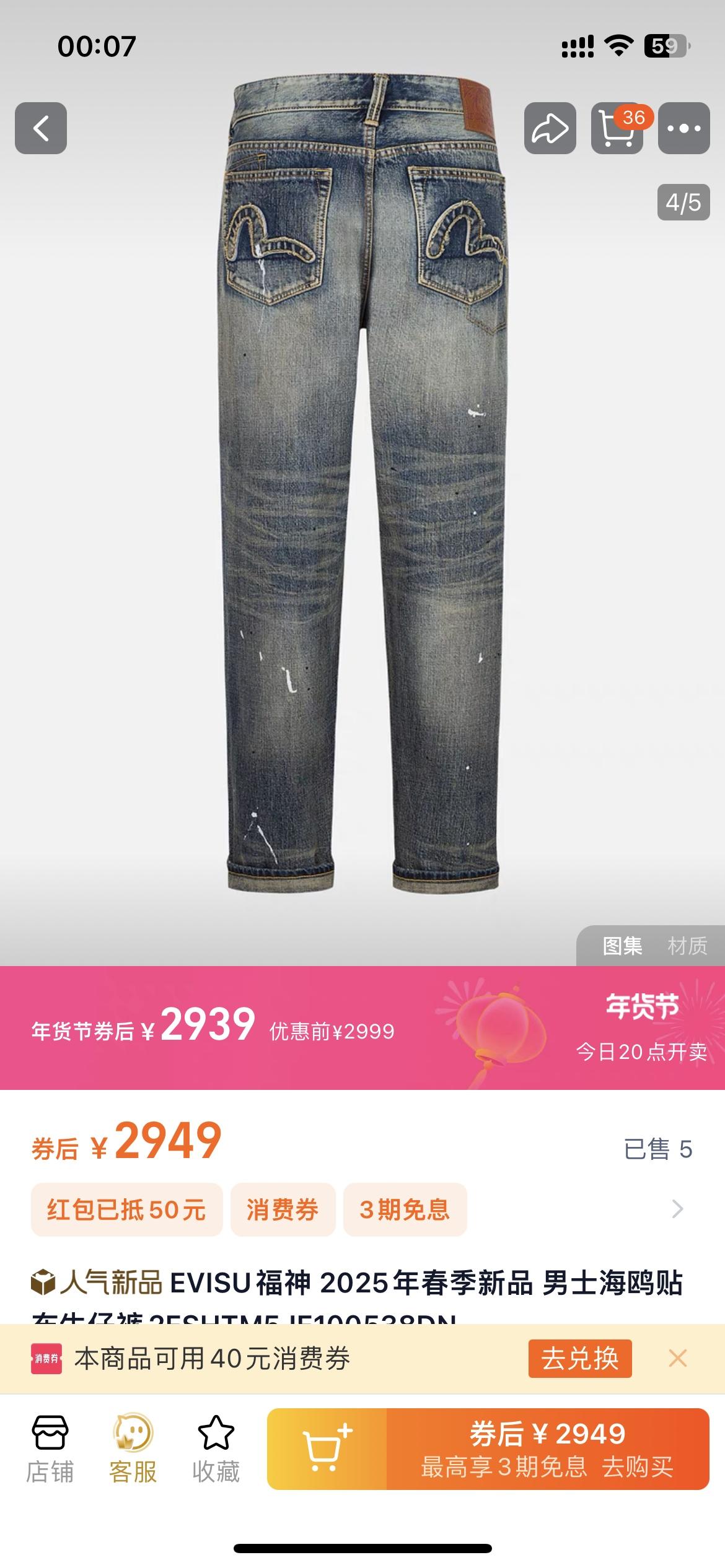The width and height of the screenshot is (725, 1568).
Task: Tap the 消费券 coupon chip
Action: tap(283, 1209)
